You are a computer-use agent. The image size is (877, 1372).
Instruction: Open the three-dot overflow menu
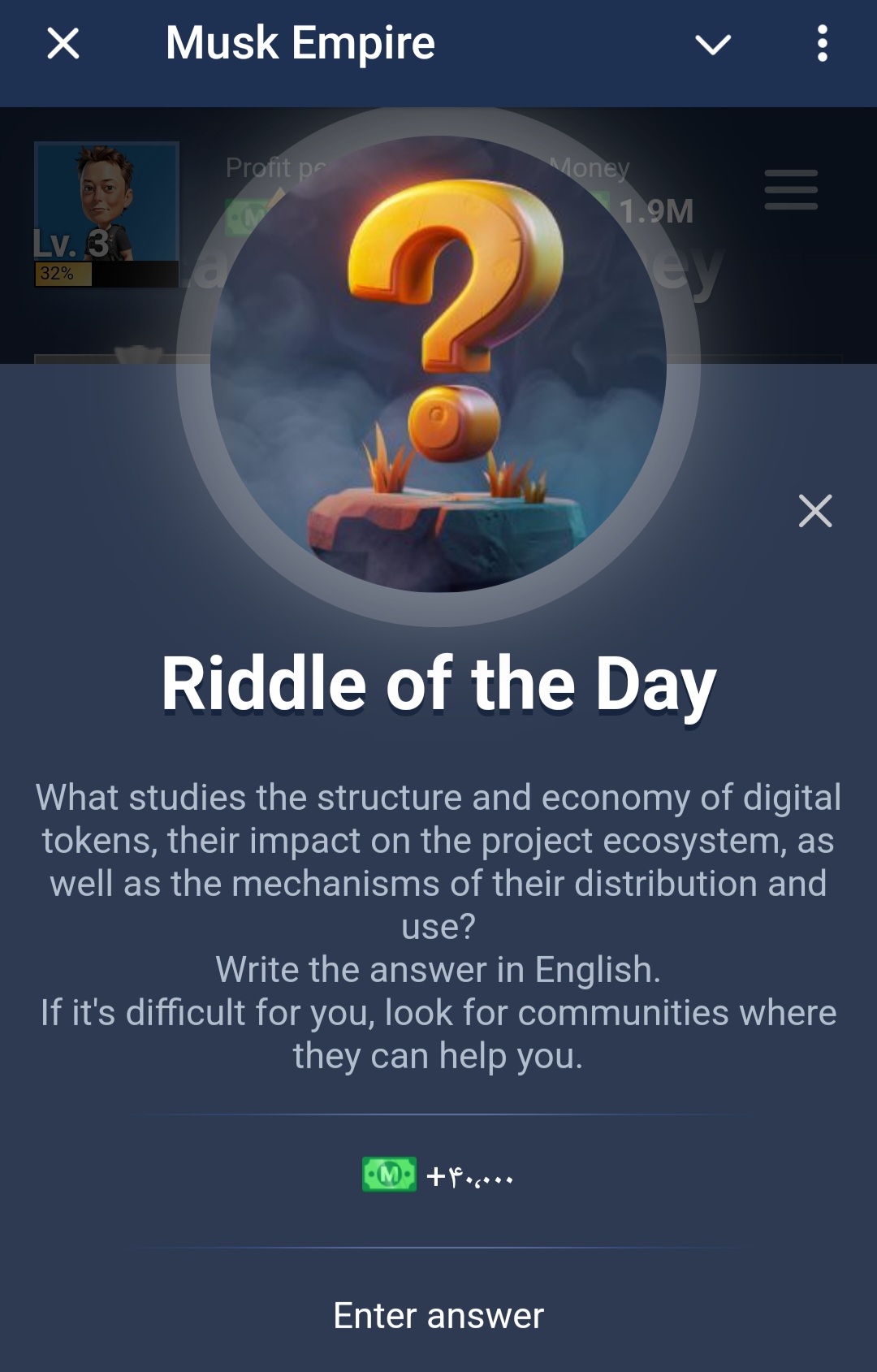[x=822, y=43]
